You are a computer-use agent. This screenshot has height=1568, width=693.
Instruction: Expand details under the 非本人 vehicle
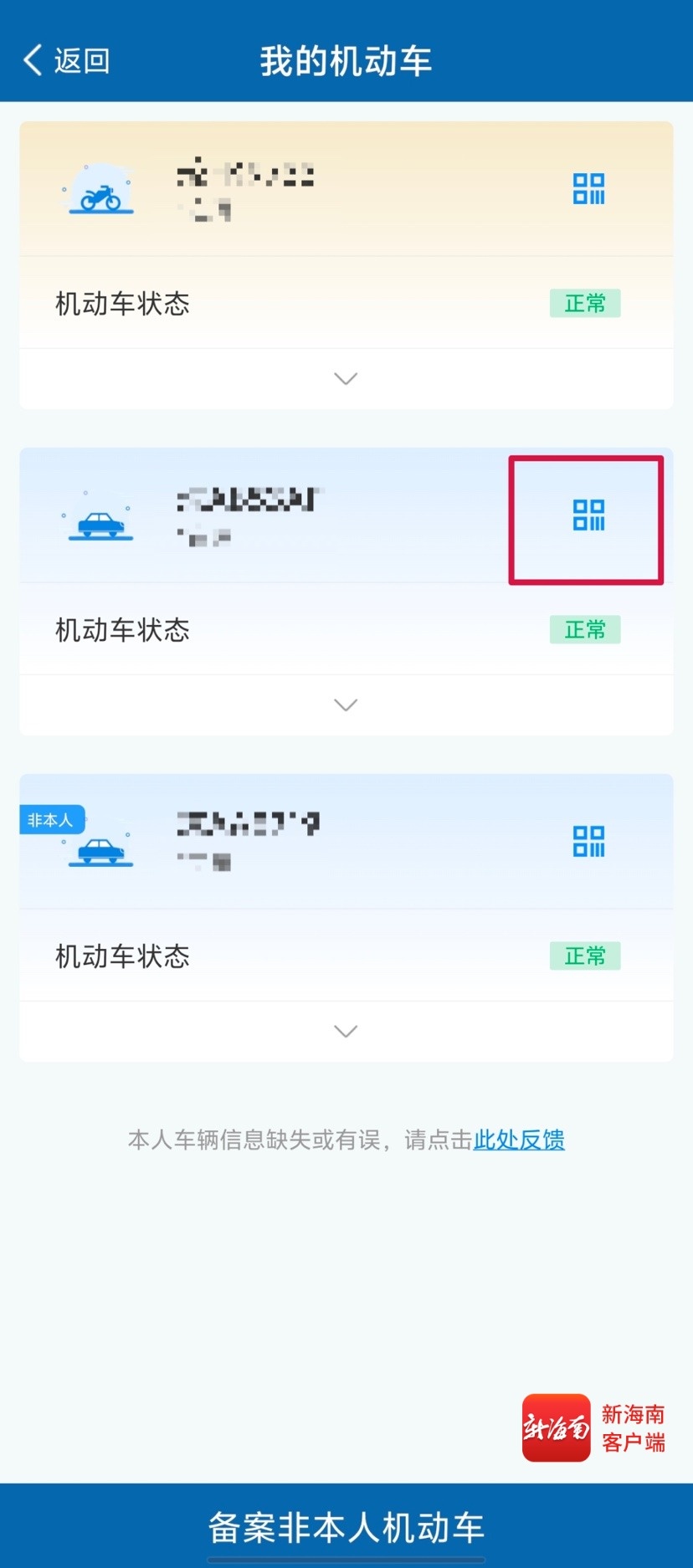(346, 1032)
